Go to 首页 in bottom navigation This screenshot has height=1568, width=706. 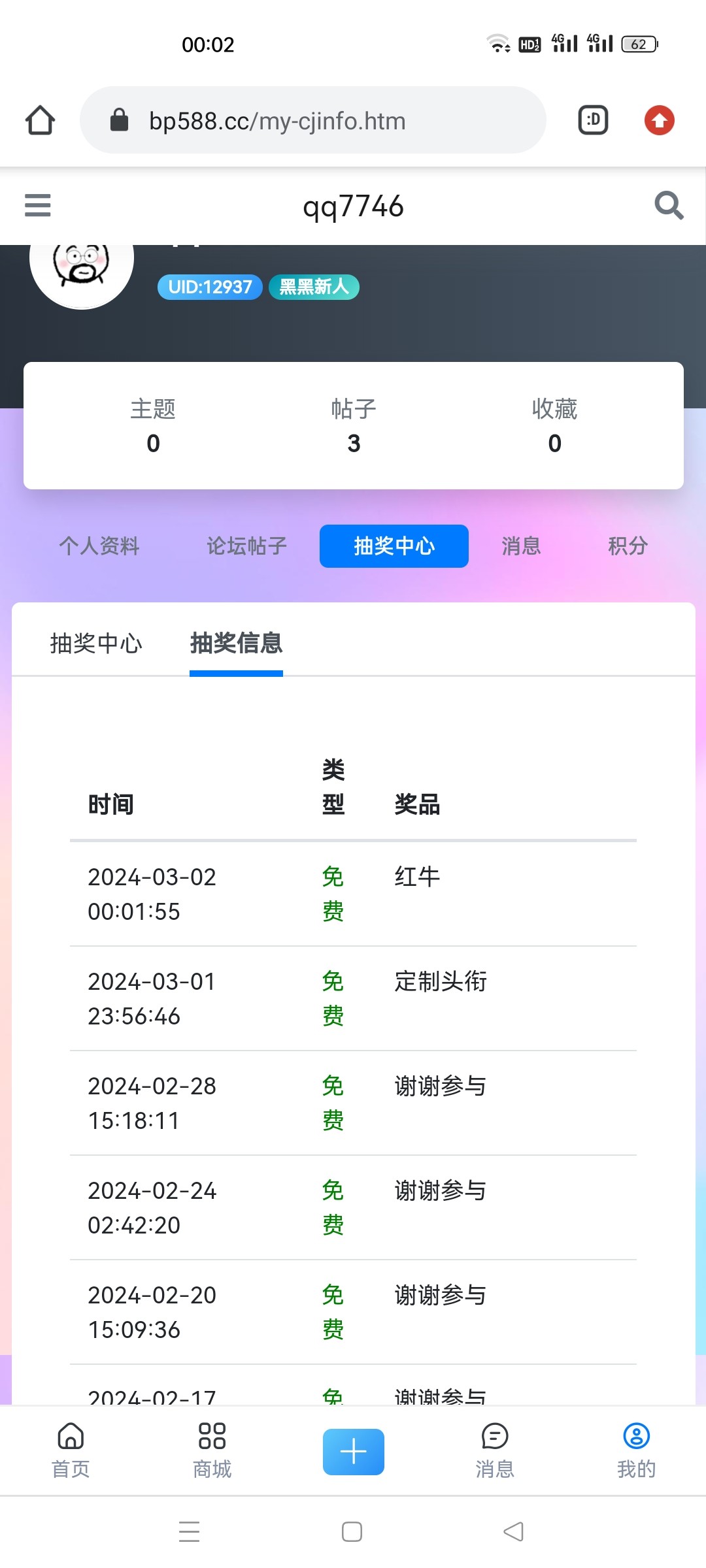point(71,1450)
